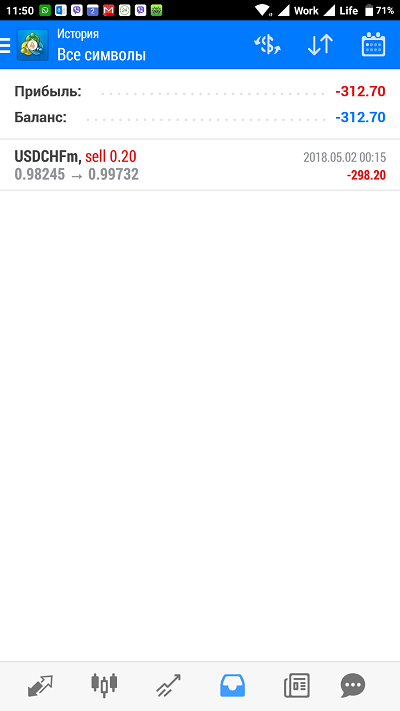Viewport: 400px width, 711px height.
Task: Open the symbol filter with dollar icon
Action: (x=267, y=45)
